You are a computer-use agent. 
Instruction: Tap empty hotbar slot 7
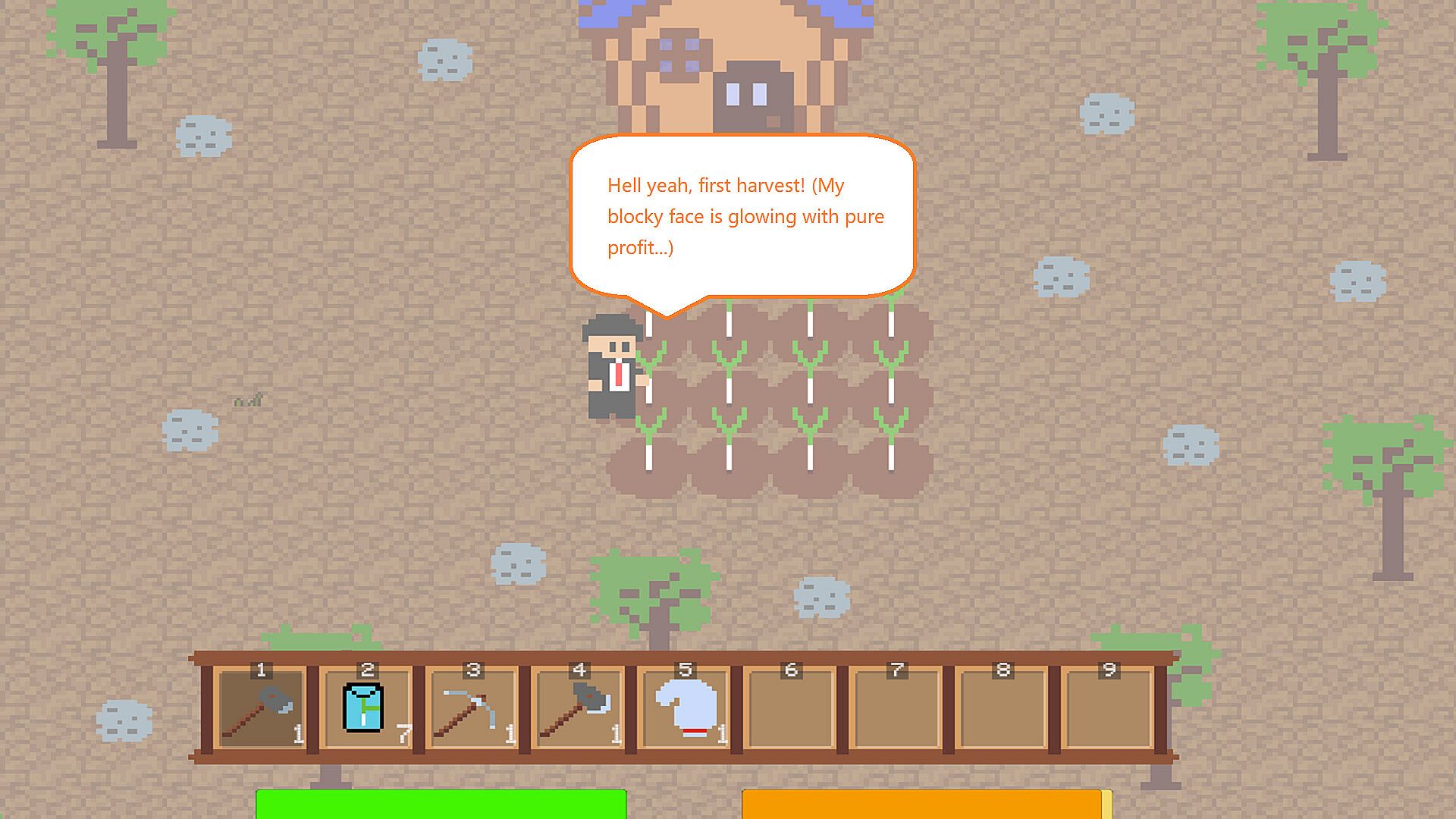(896, 709)
